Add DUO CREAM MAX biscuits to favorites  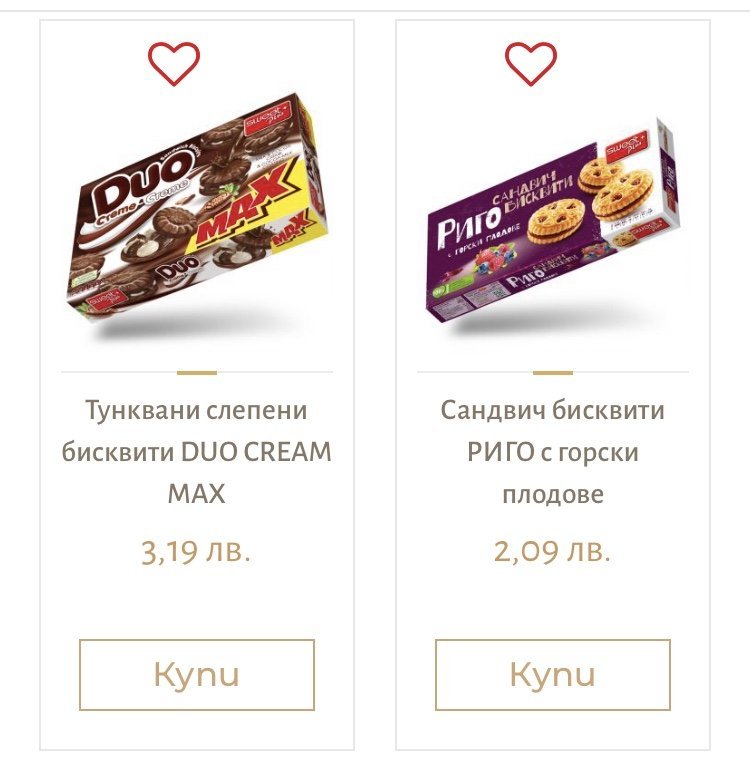174,64
